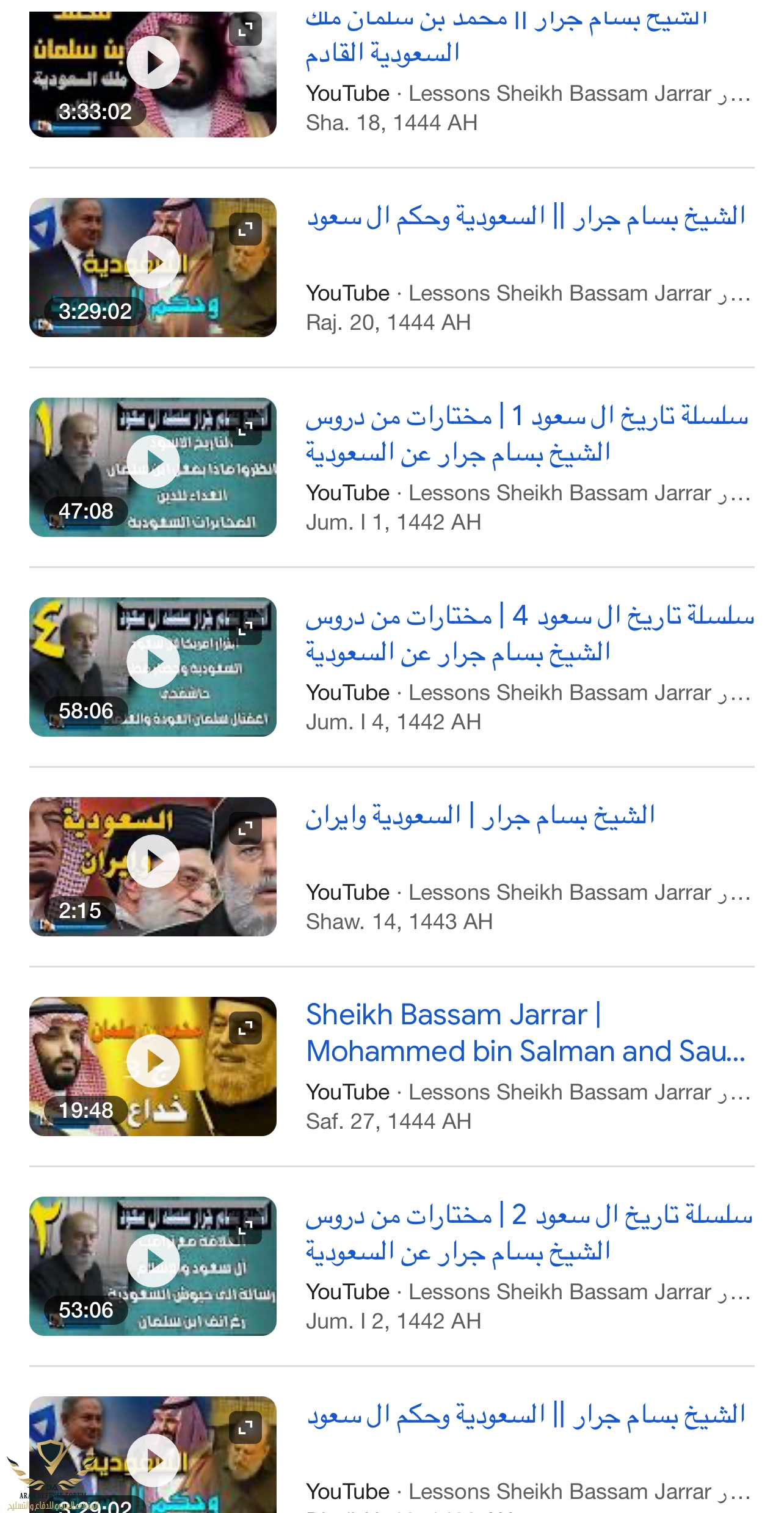The image size is (784, 1513).
Task: Open the Al Saud history series part 2 link
Action: 529,1233
